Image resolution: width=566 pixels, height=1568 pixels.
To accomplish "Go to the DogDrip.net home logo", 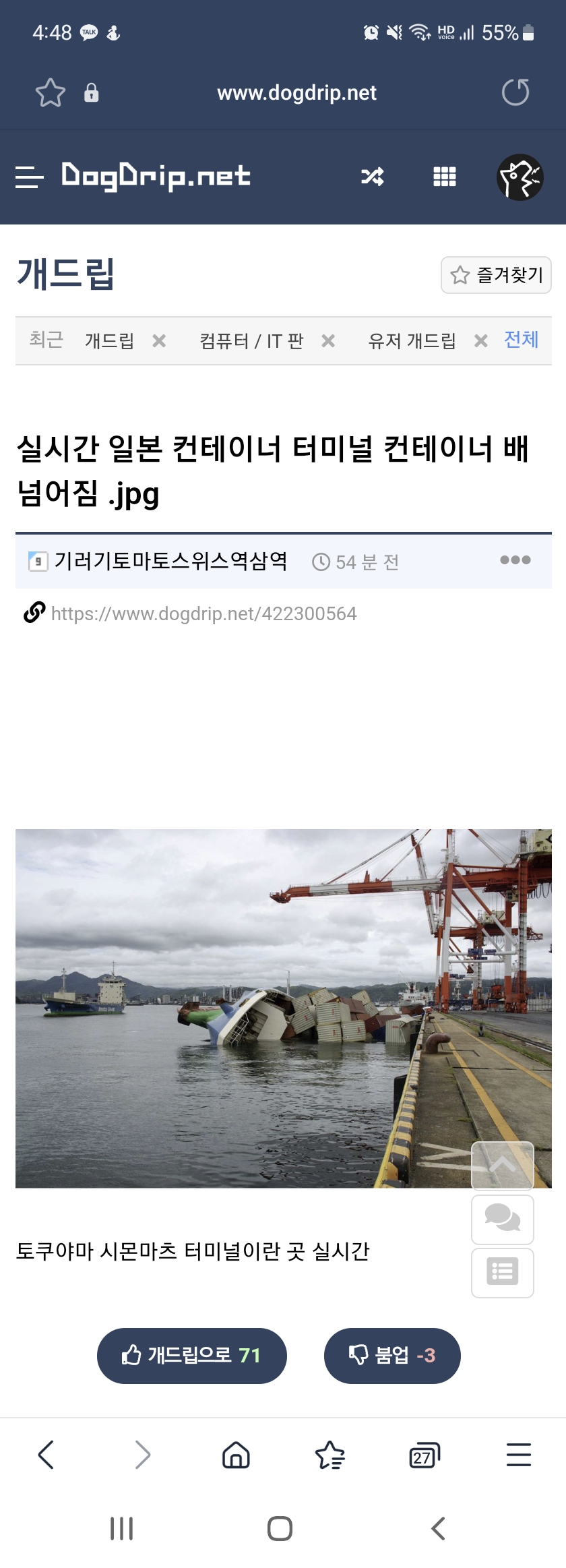I will [x=156, y=177].
